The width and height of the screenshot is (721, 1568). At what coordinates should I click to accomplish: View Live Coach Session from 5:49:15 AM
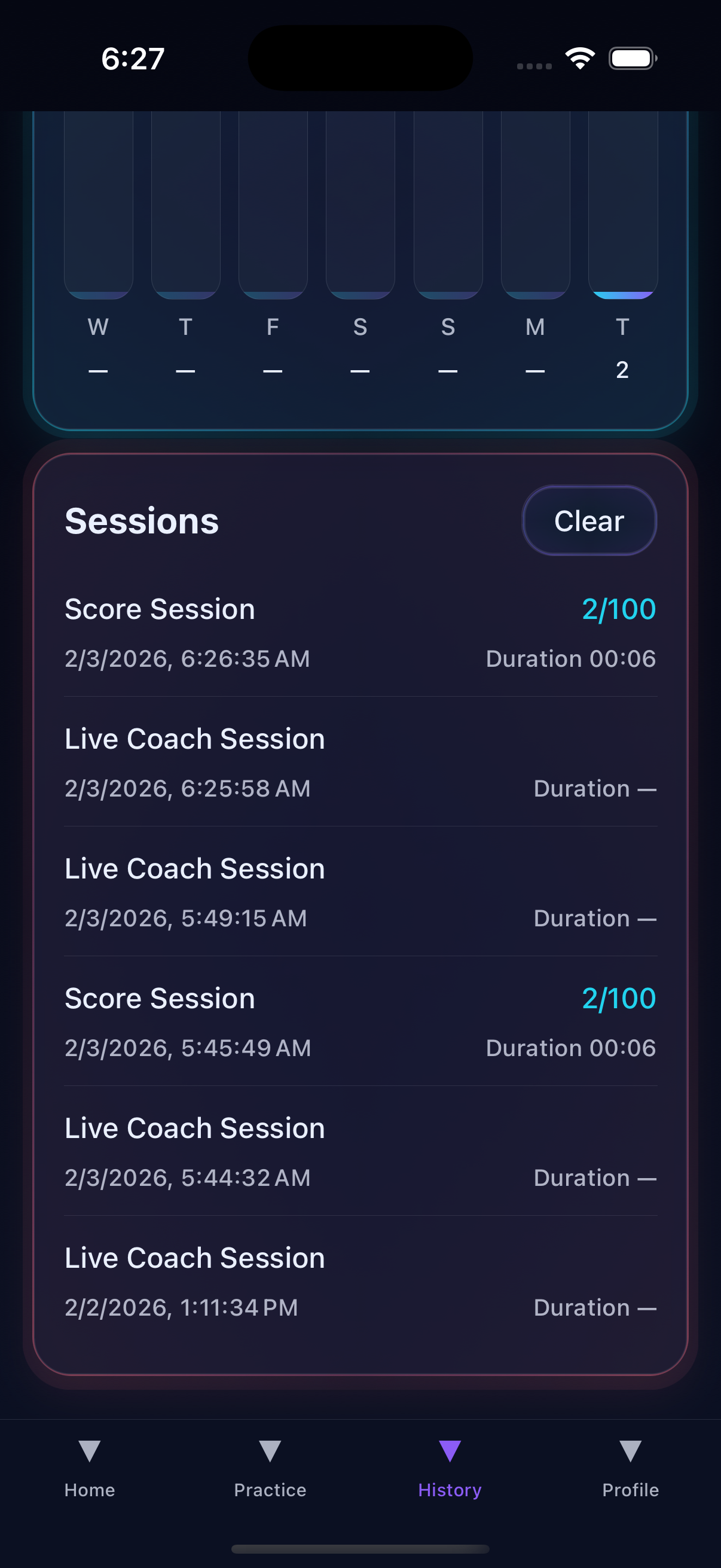(x=360, y=892)
